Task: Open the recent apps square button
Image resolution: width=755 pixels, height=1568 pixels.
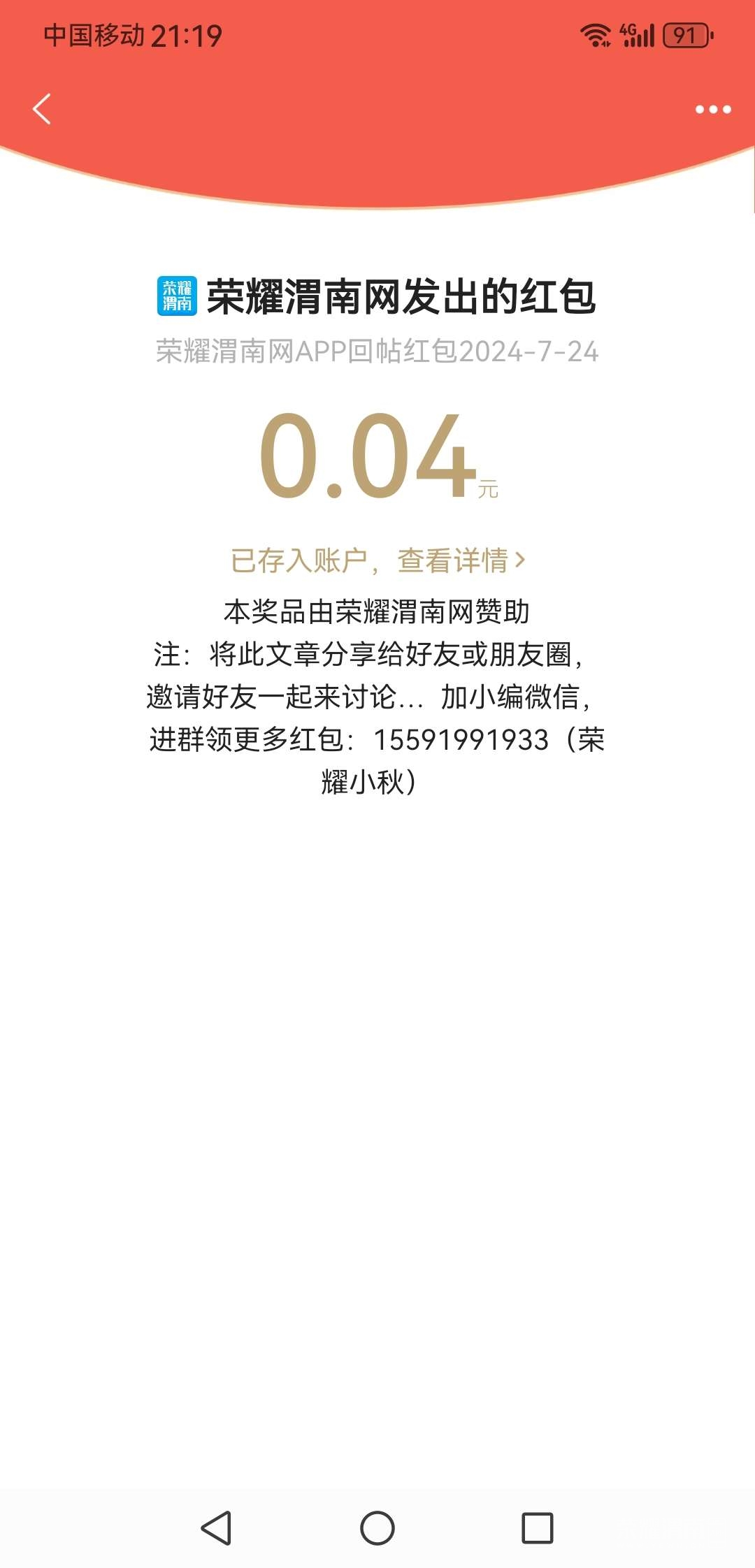Action: click(x=537, y=1528)
